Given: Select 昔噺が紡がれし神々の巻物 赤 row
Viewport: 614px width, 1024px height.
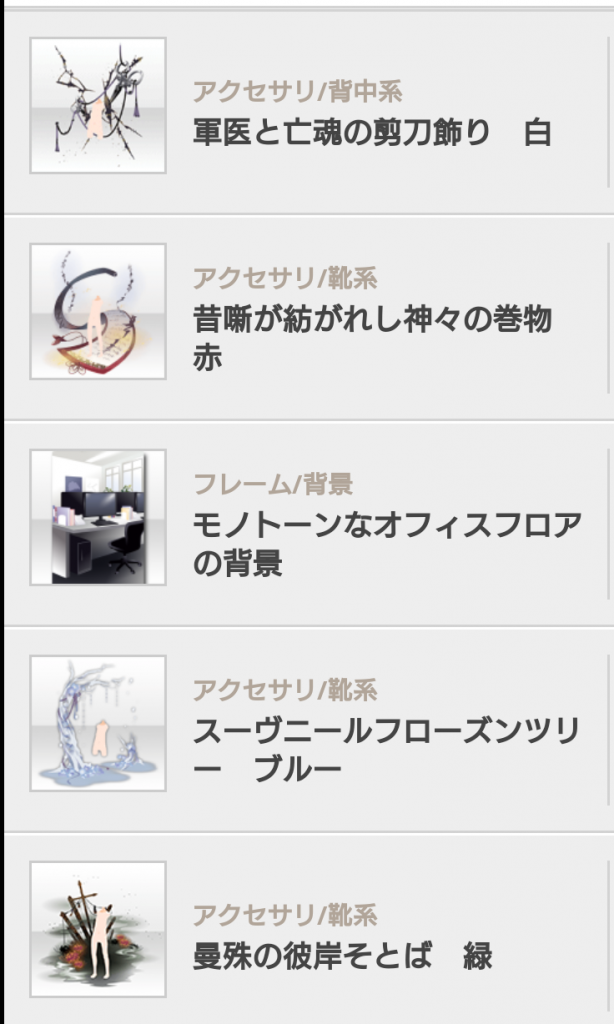Looking at the screenshot, I should pyautogui.click(x=371, y=338).
